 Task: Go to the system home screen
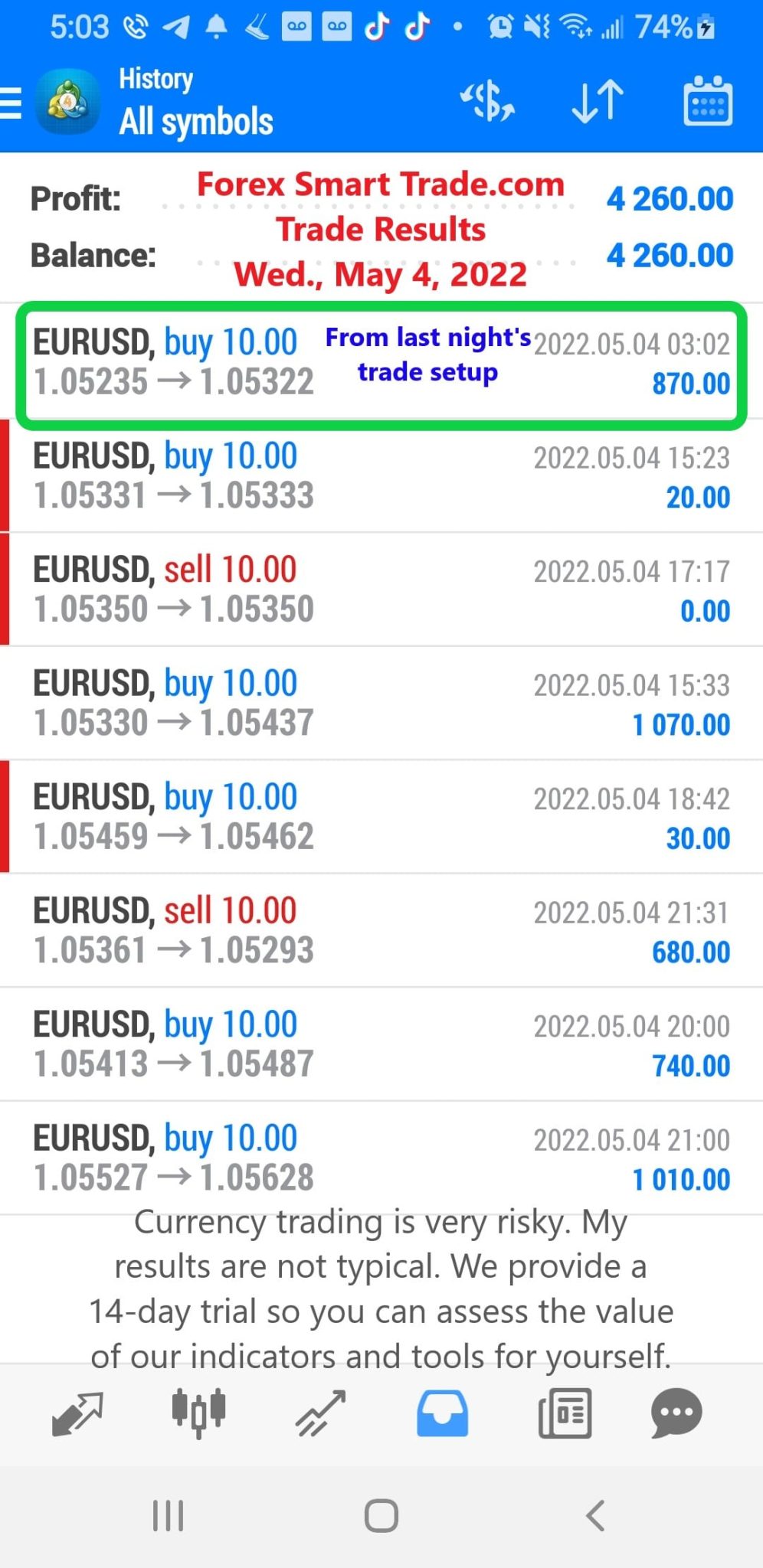[381, 1515]
